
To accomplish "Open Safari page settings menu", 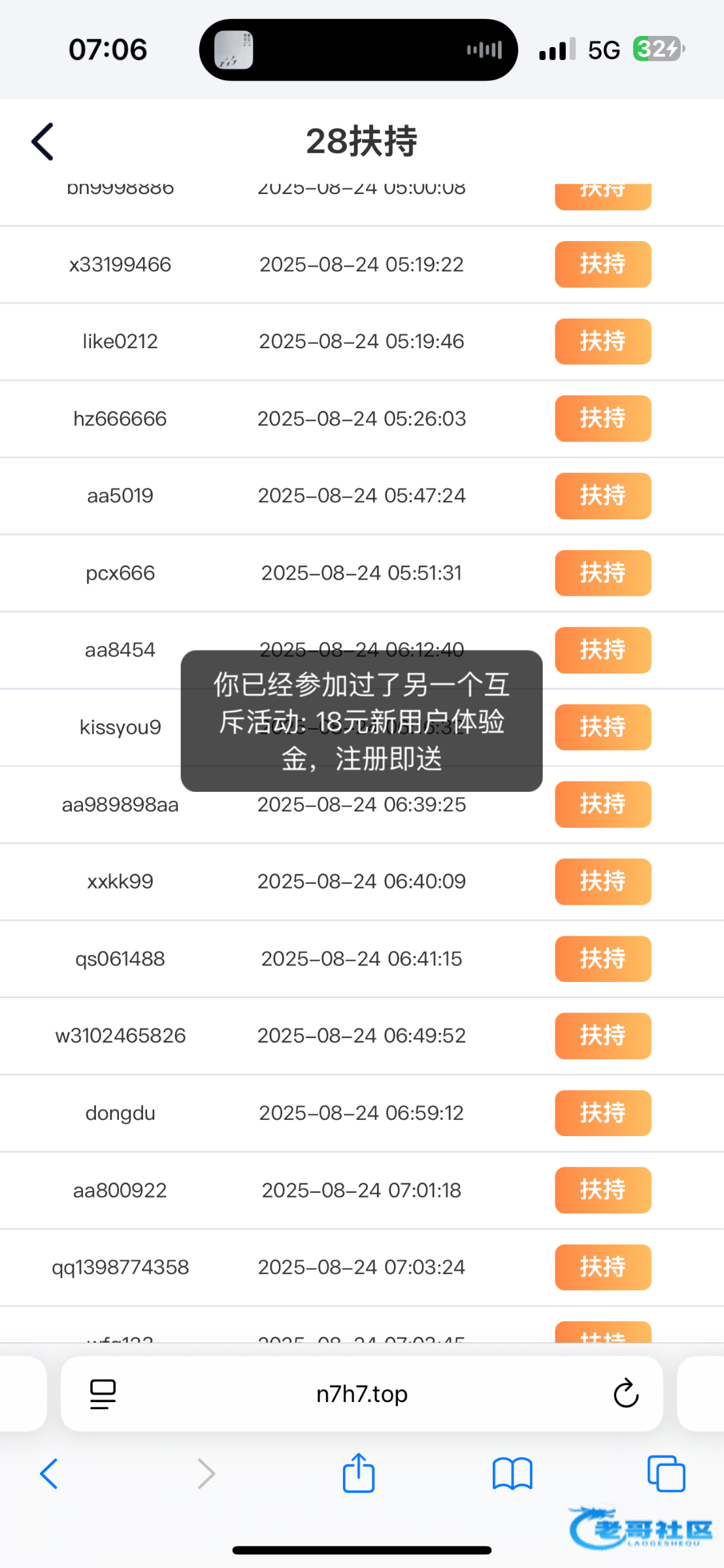I will (x=103, y=1394).
